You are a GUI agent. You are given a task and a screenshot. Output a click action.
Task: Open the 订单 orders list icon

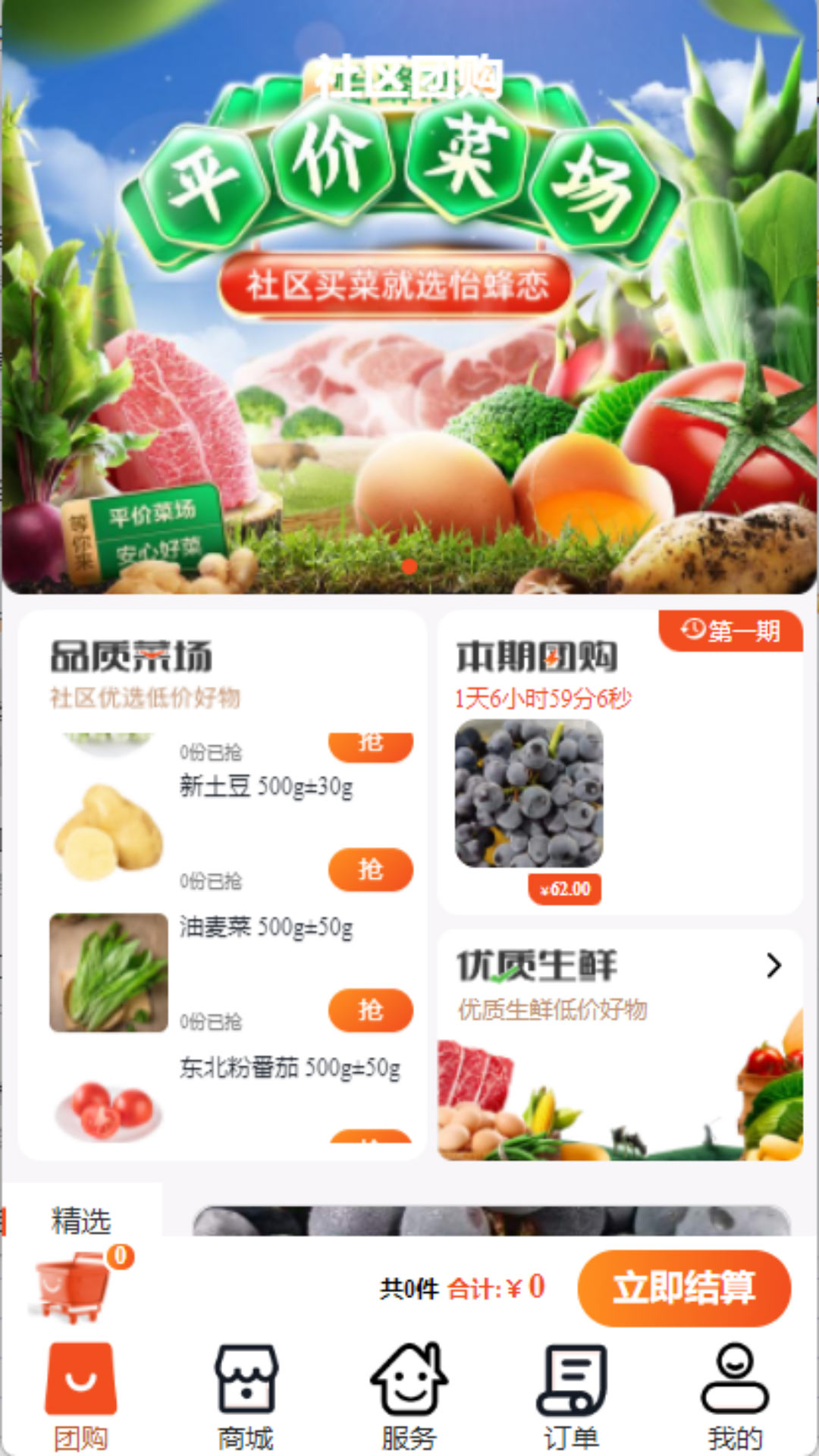pos(573,1382)
